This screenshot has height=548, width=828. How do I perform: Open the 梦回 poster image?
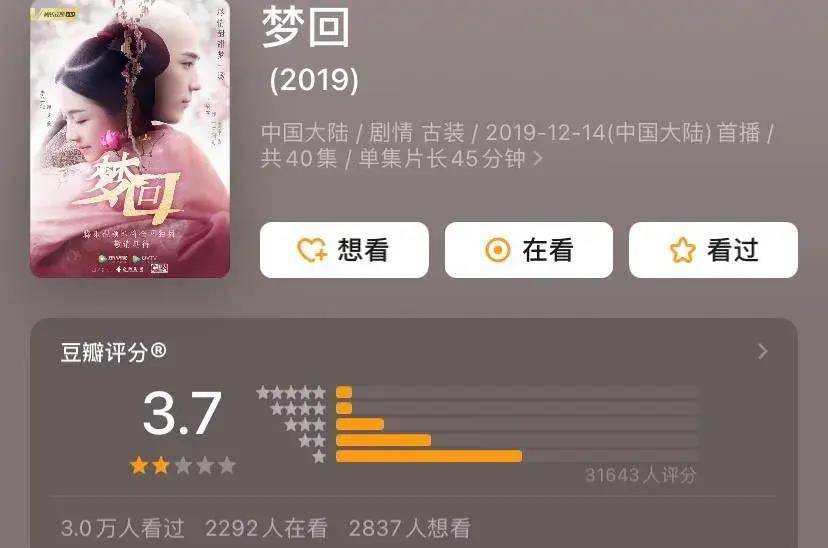pyautogui.click(x=130, y=138)
